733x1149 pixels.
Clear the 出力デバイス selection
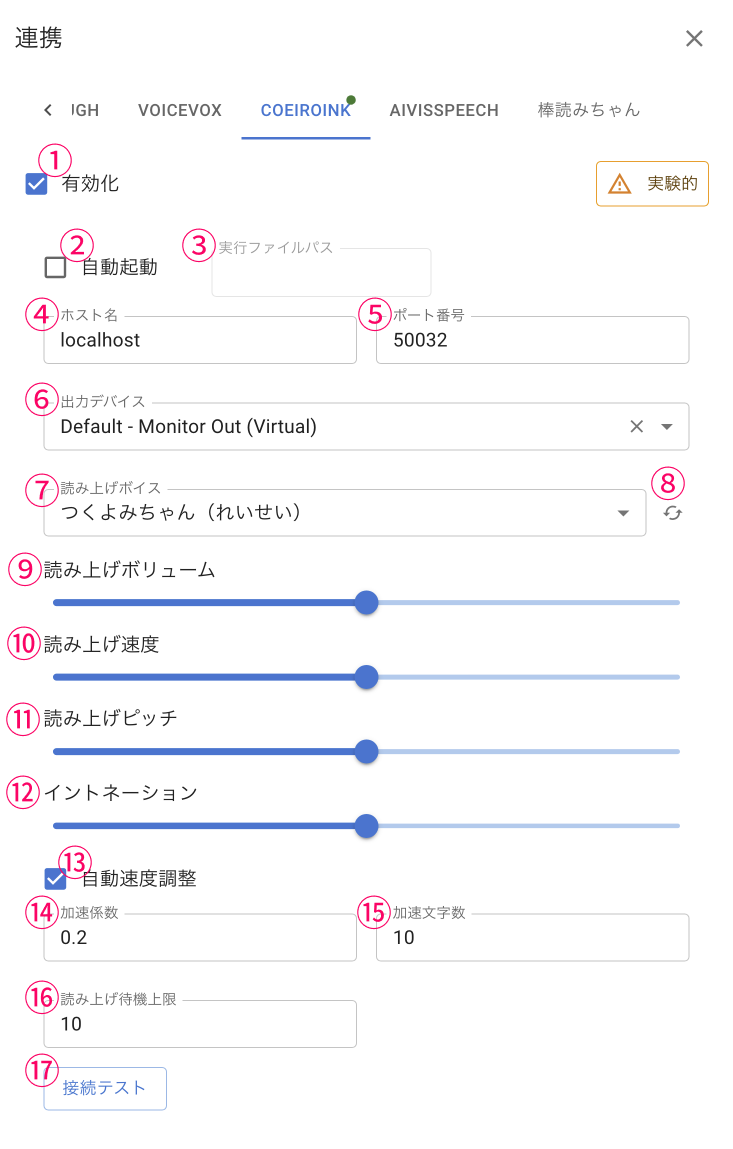click(636, 427)
